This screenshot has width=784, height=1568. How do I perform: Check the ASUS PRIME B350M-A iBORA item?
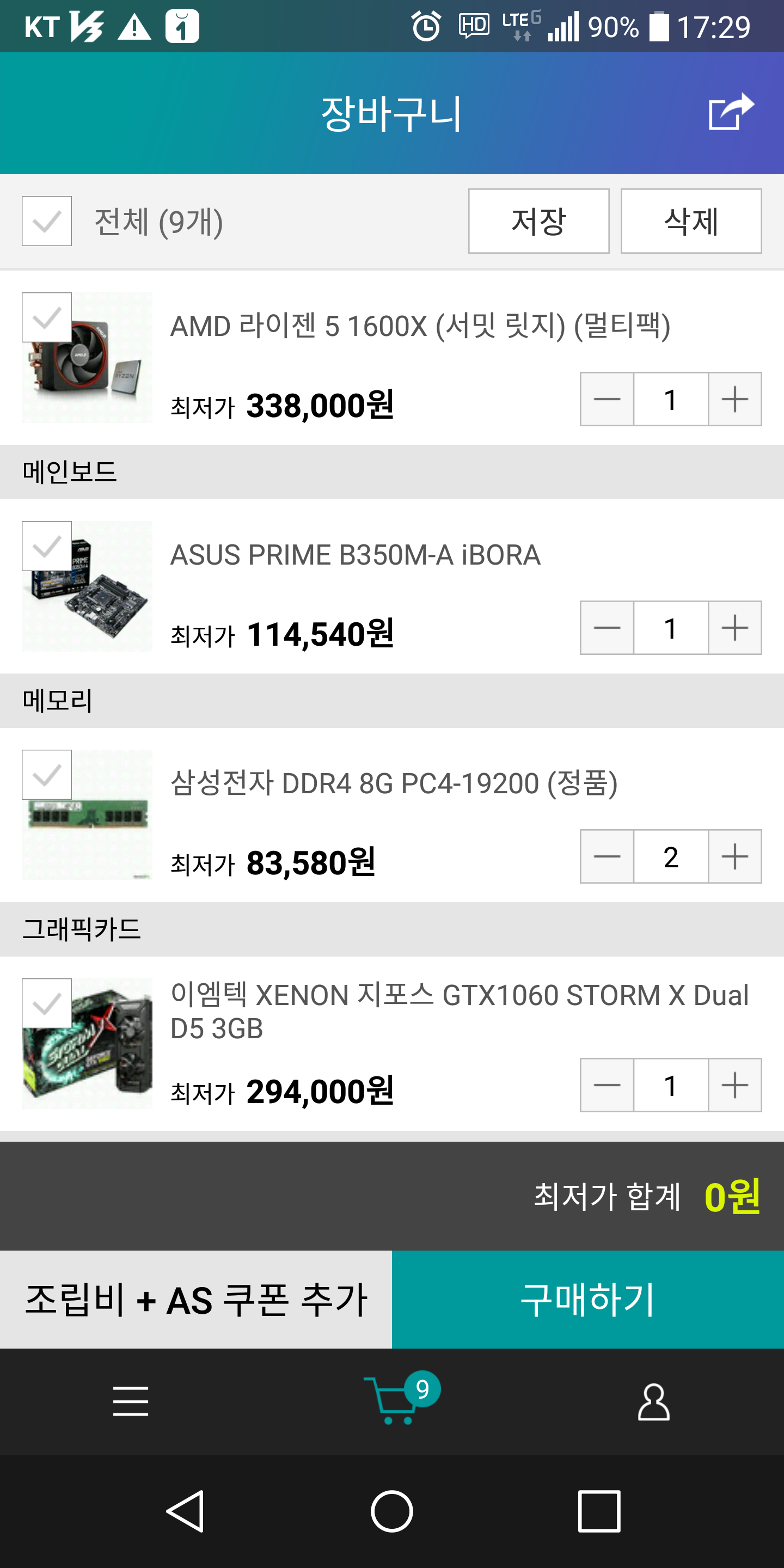[47, 546]
